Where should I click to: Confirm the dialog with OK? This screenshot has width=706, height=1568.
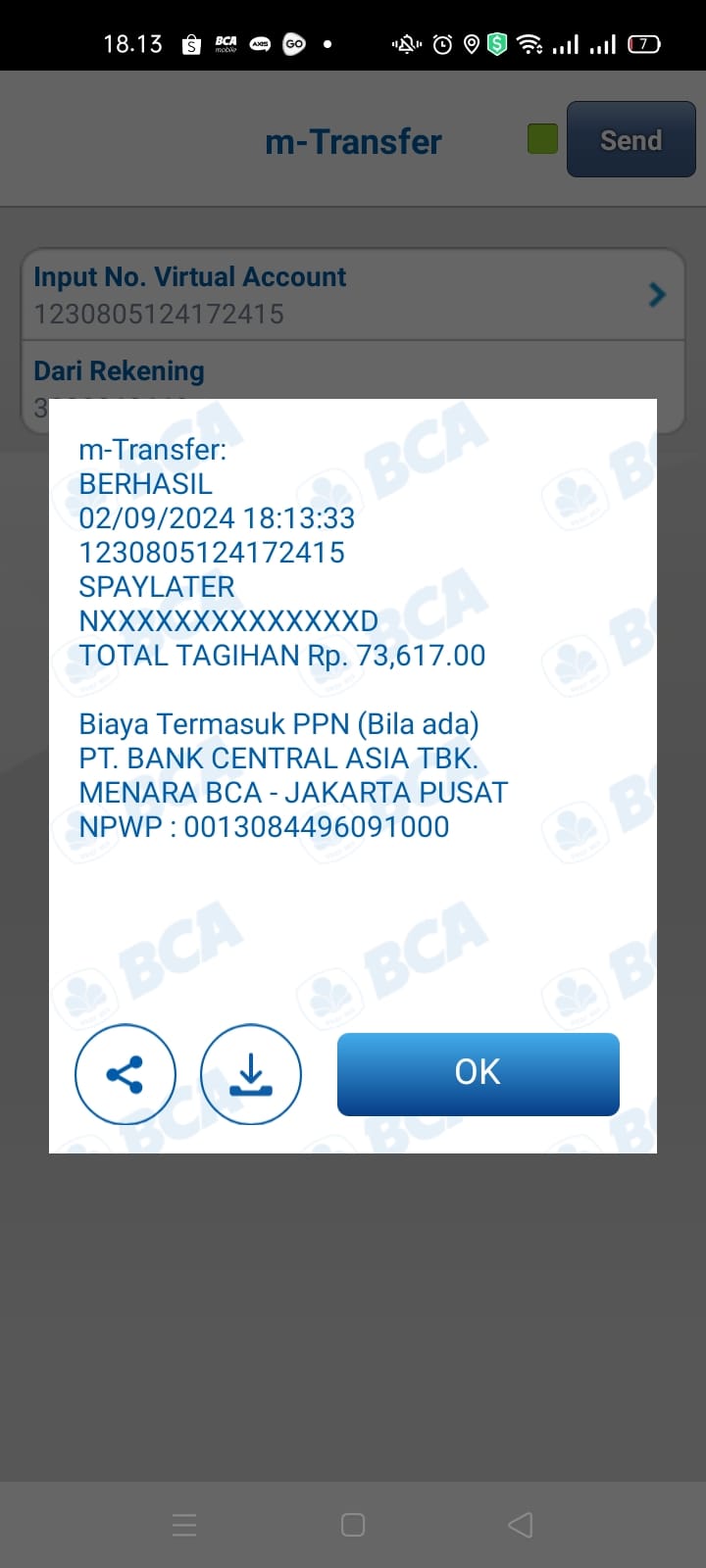click(478, 1074)
